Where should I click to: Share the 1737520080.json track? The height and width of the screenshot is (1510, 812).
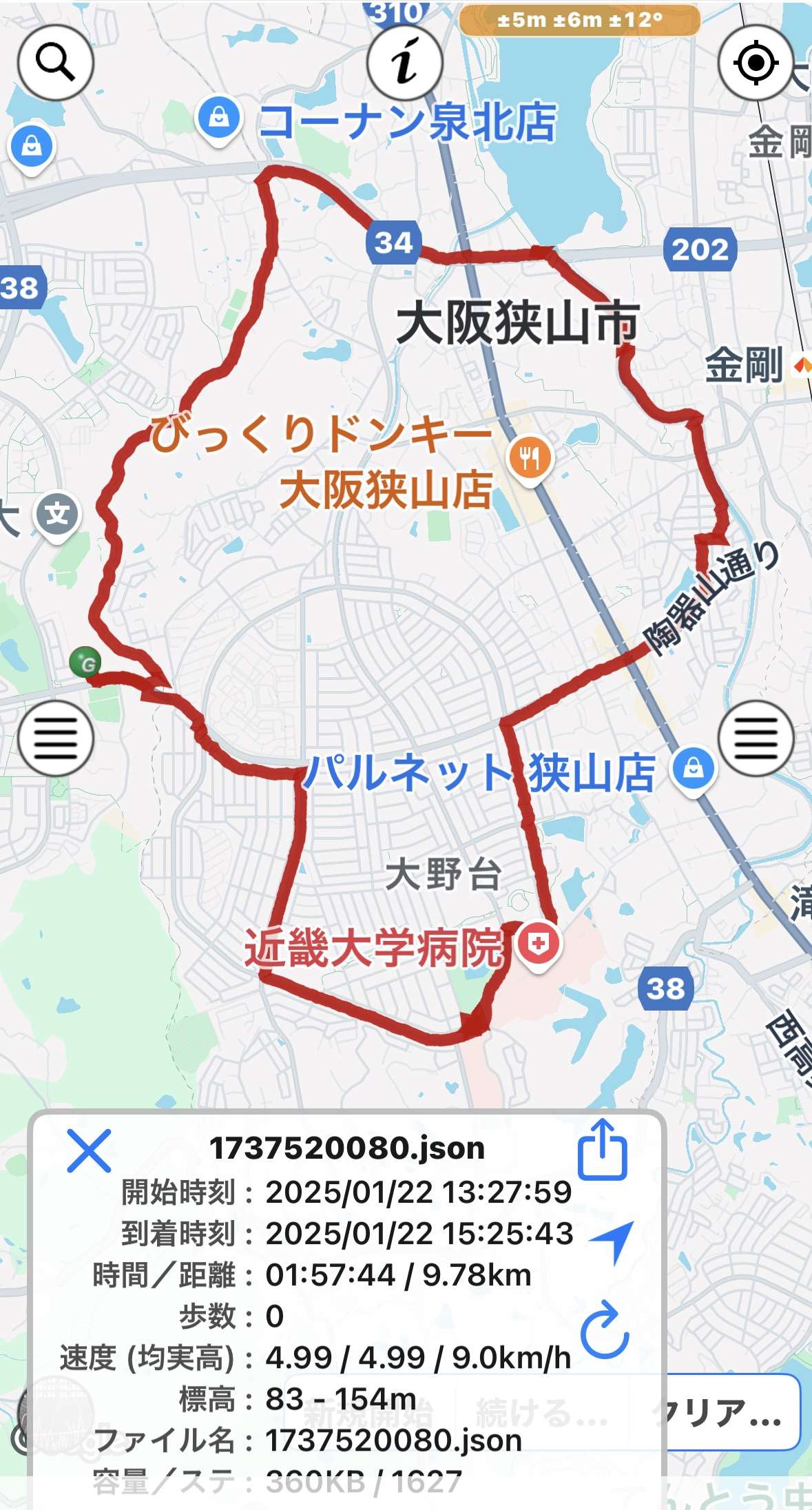point(603,1149)
